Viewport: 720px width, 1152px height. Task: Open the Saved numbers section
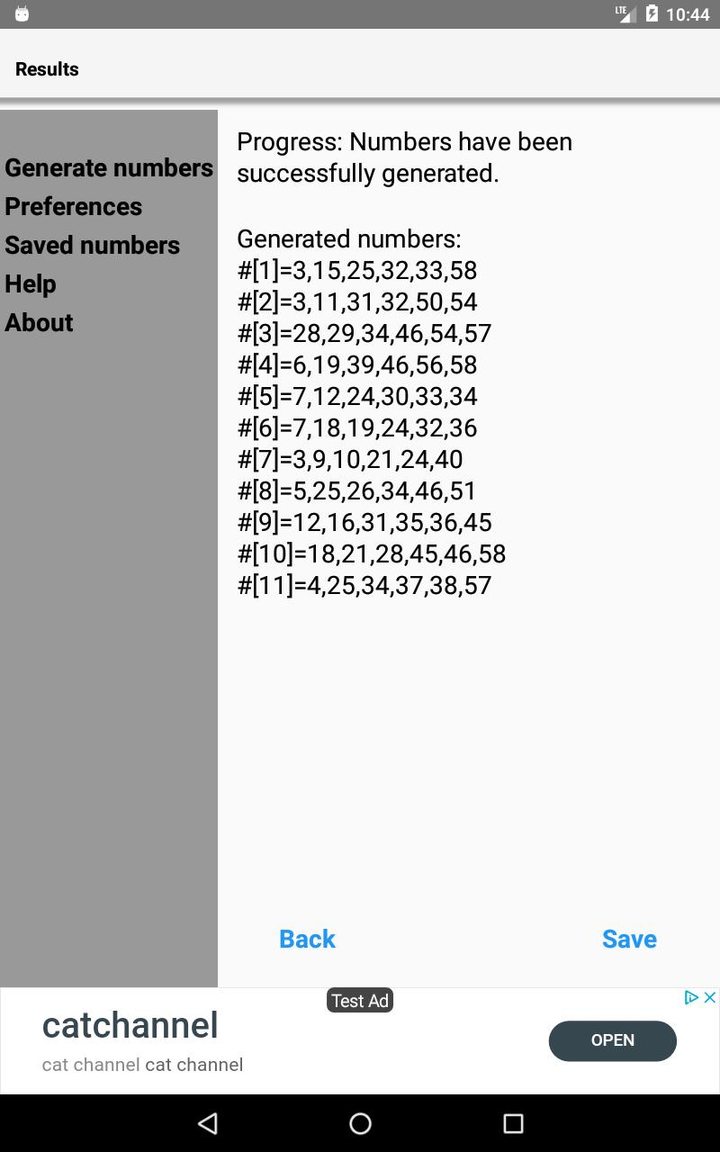92,246
